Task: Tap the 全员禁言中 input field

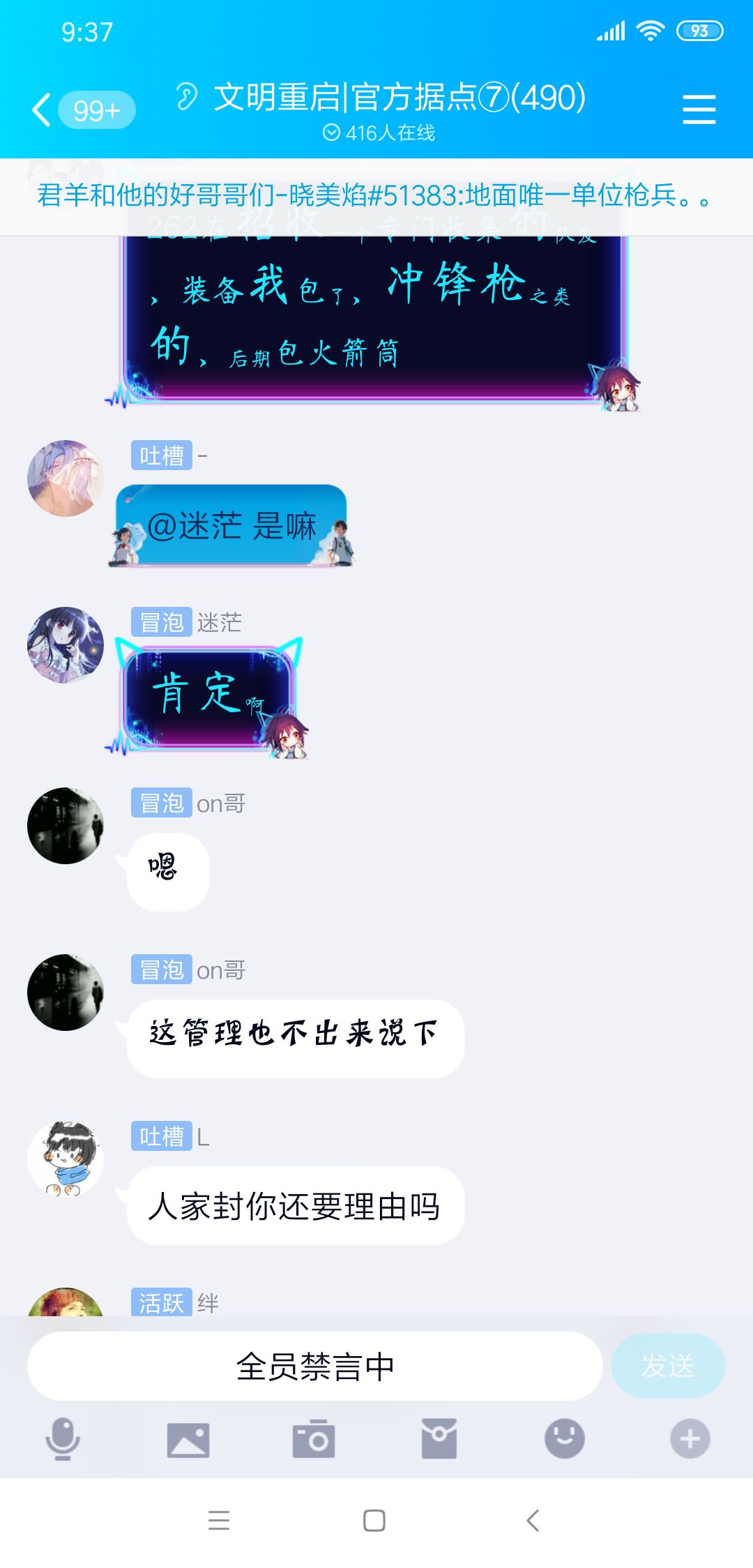Action: (x=315, y=1366)
